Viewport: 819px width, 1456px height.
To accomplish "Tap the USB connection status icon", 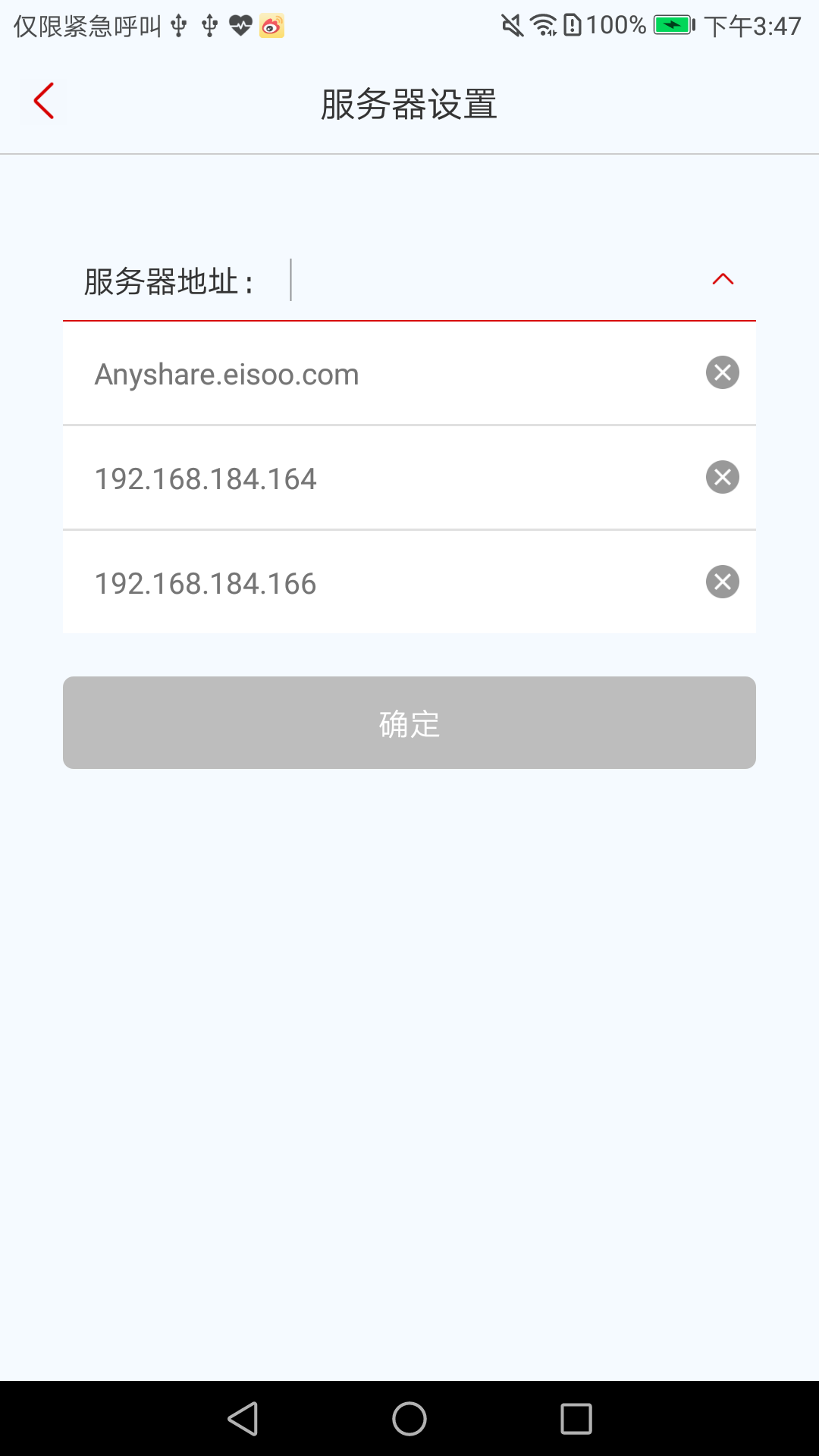I will [x=177, y=27].
